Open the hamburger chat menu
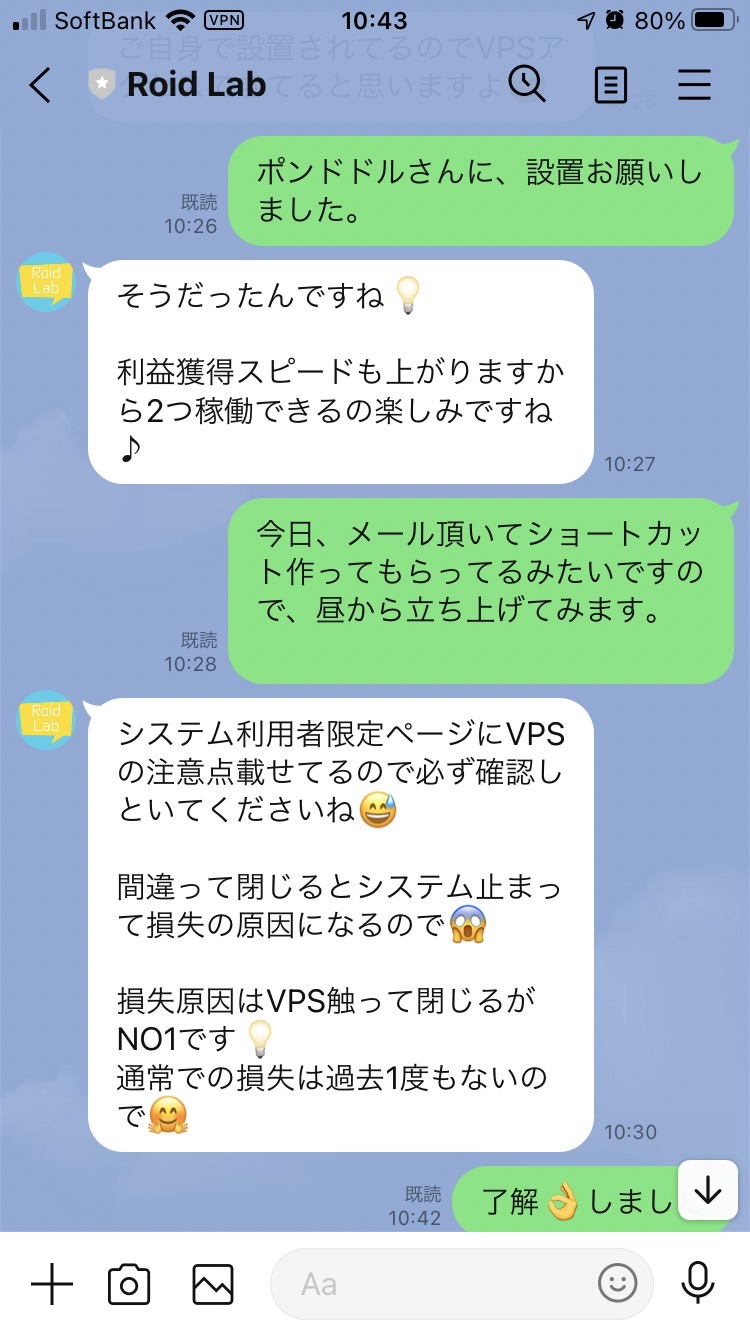Image resolution: width=750 pixels, height=1334 pixels. coord(693,85)
